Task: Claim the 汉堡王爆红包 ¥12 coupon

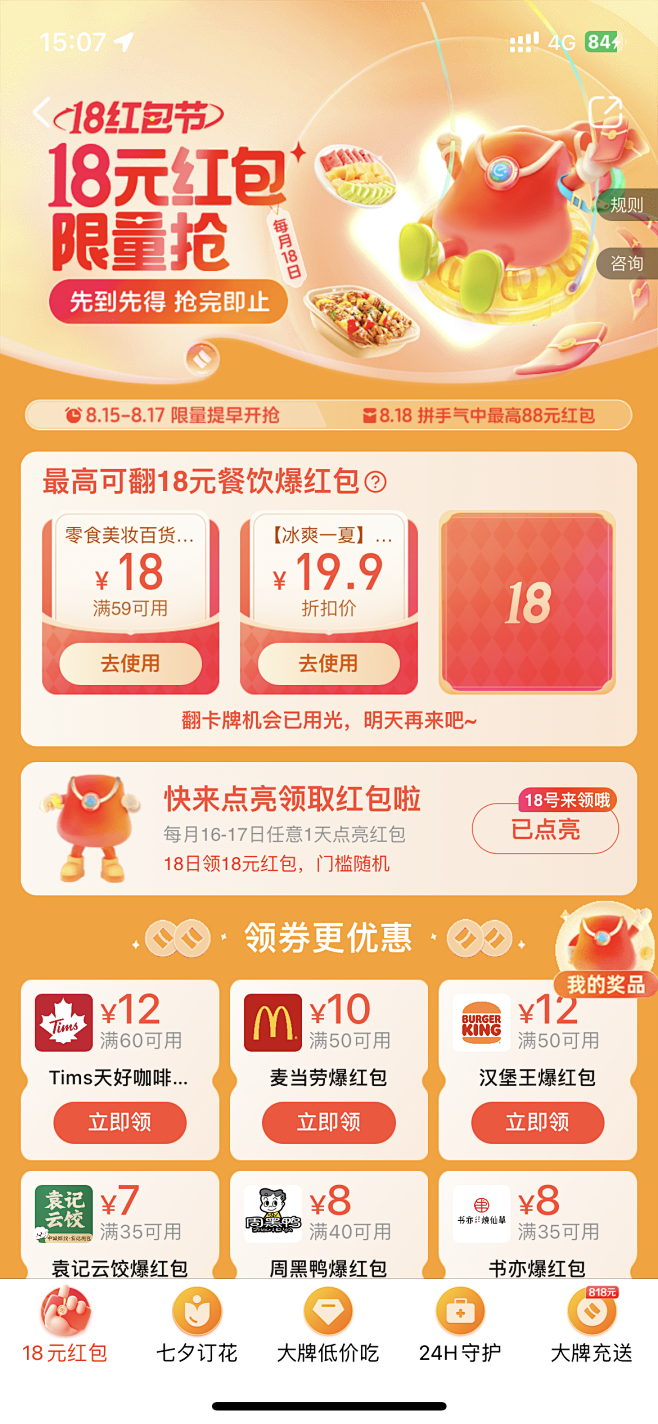Action: tap(538, 1123)
